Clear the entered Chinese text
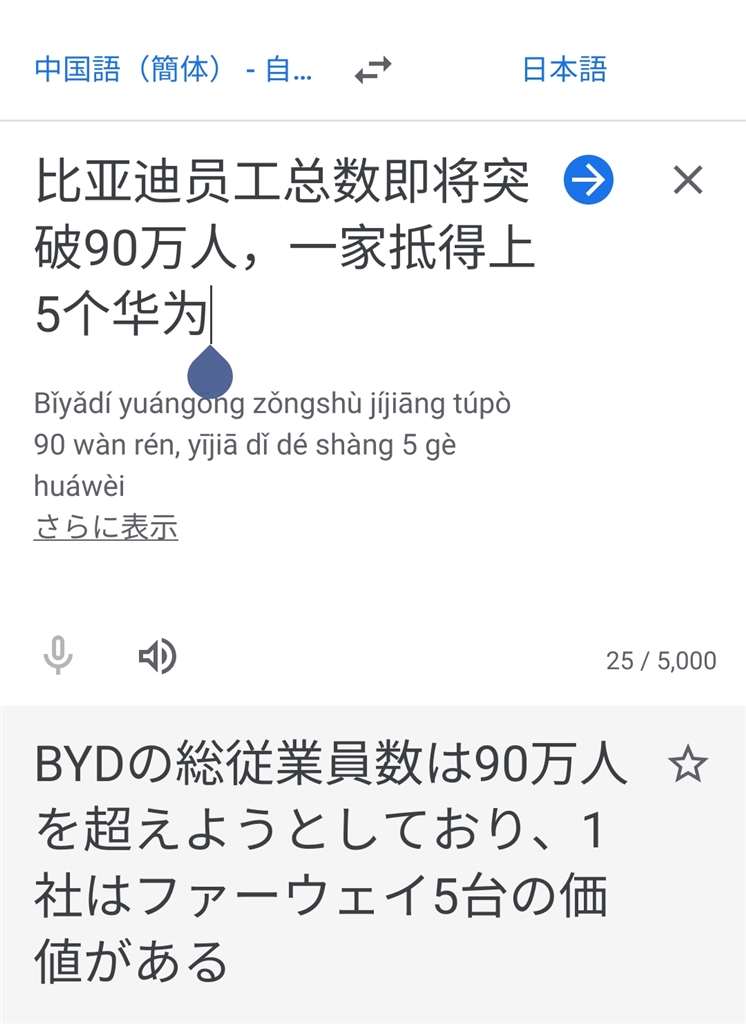 (688, 181)
